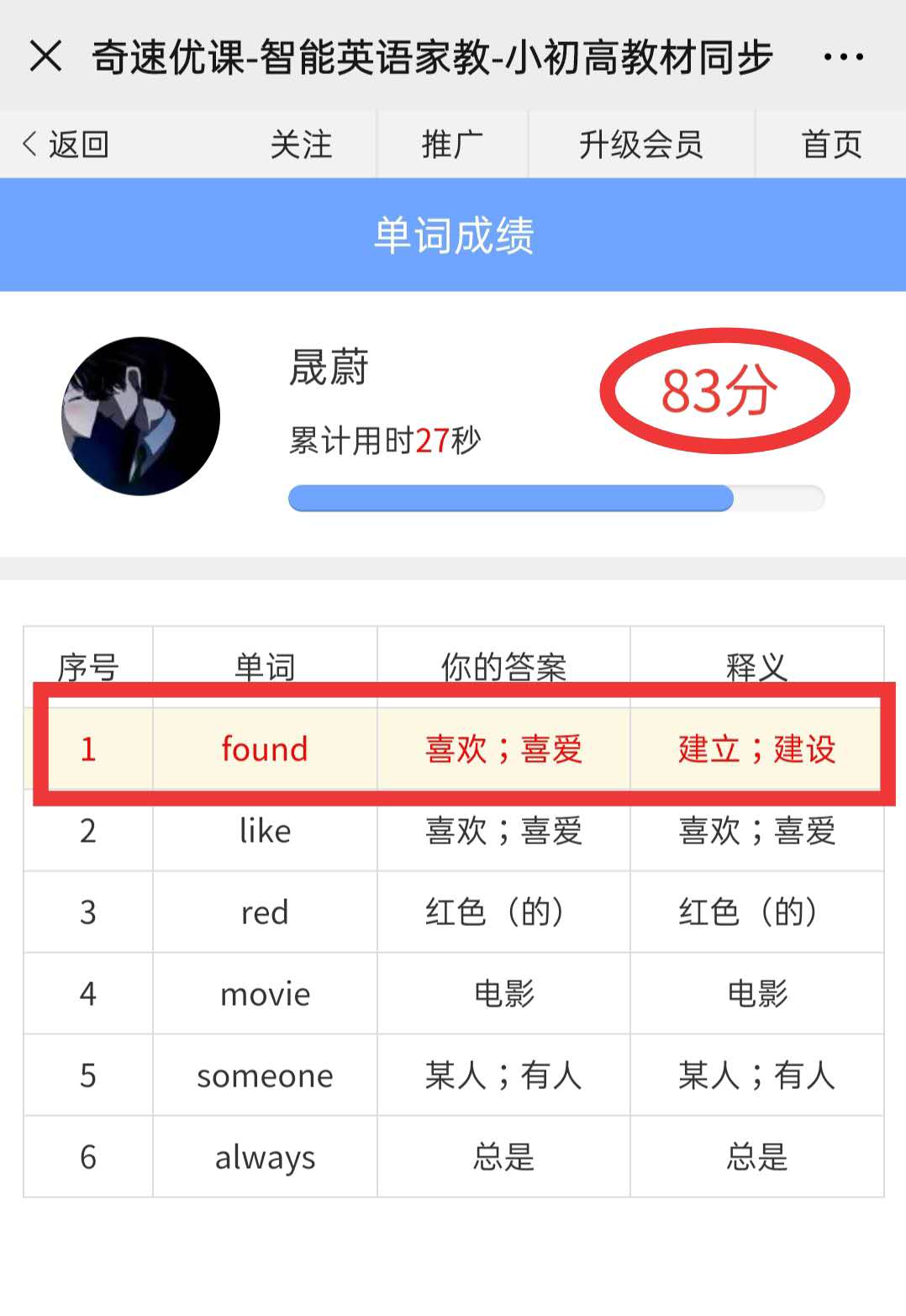906x1316 pixels.
Task: Go to 首页 home page
Action: pos(831,145)
